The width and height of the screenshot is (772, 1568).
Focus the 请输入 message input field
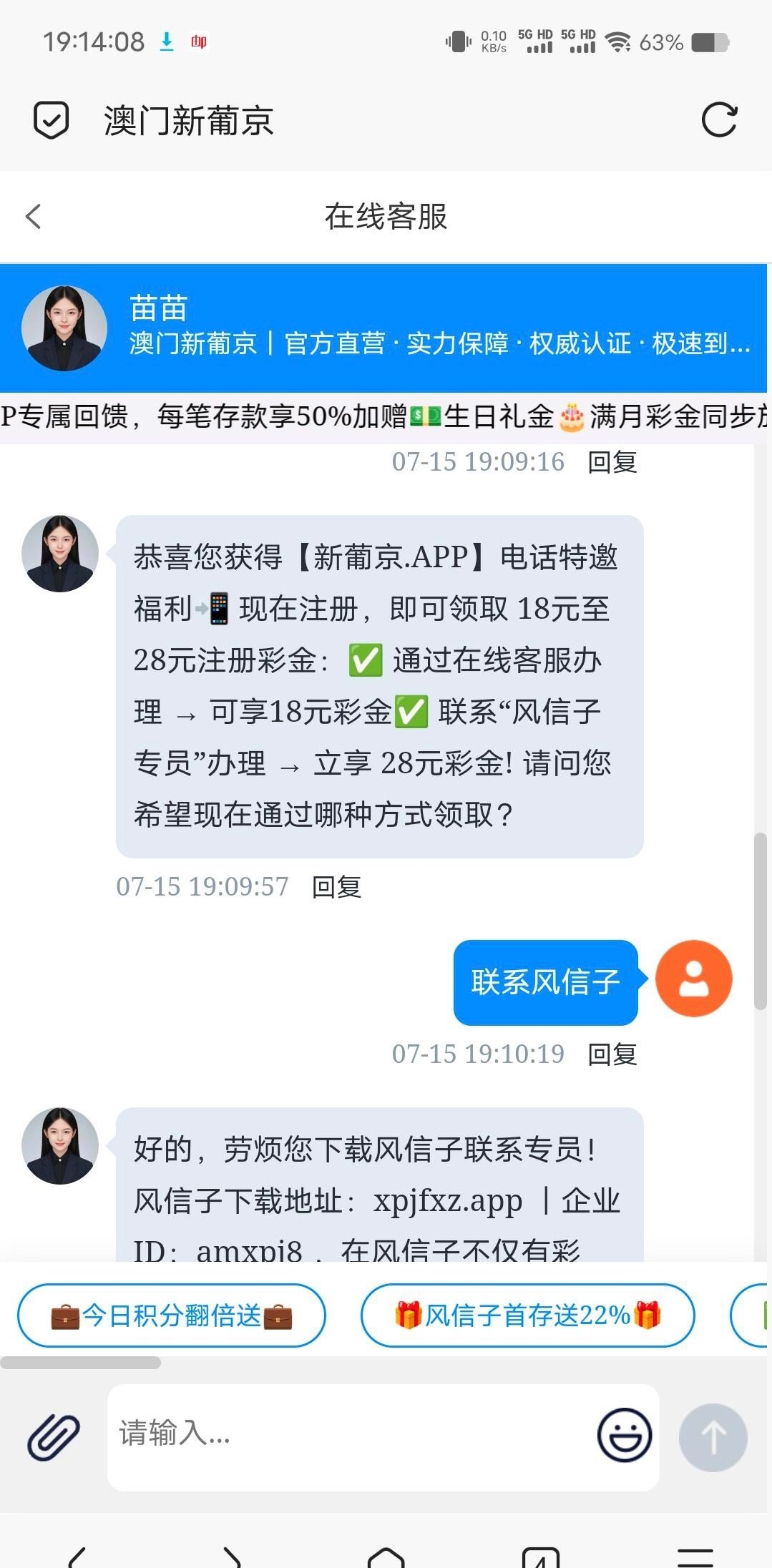point(351,1435)
